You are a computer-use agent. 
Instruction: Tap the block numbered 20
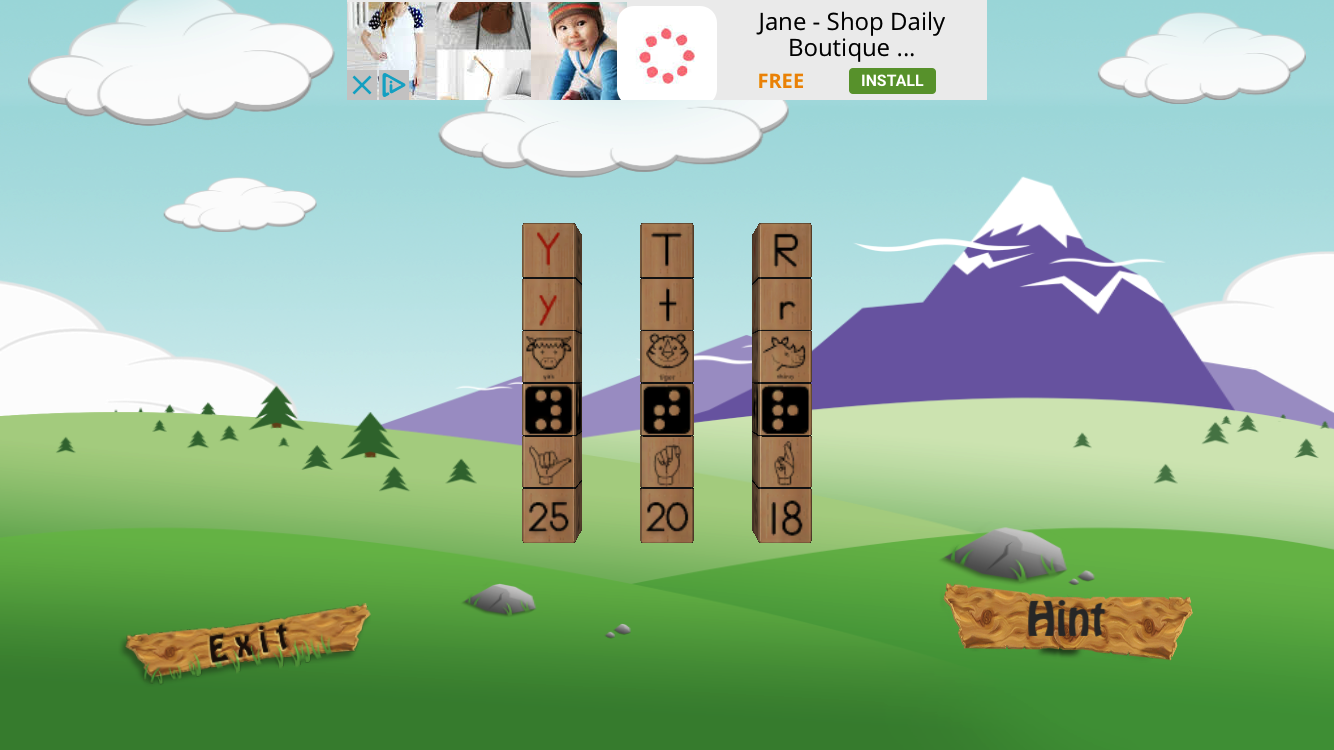(x=666, y=517)
